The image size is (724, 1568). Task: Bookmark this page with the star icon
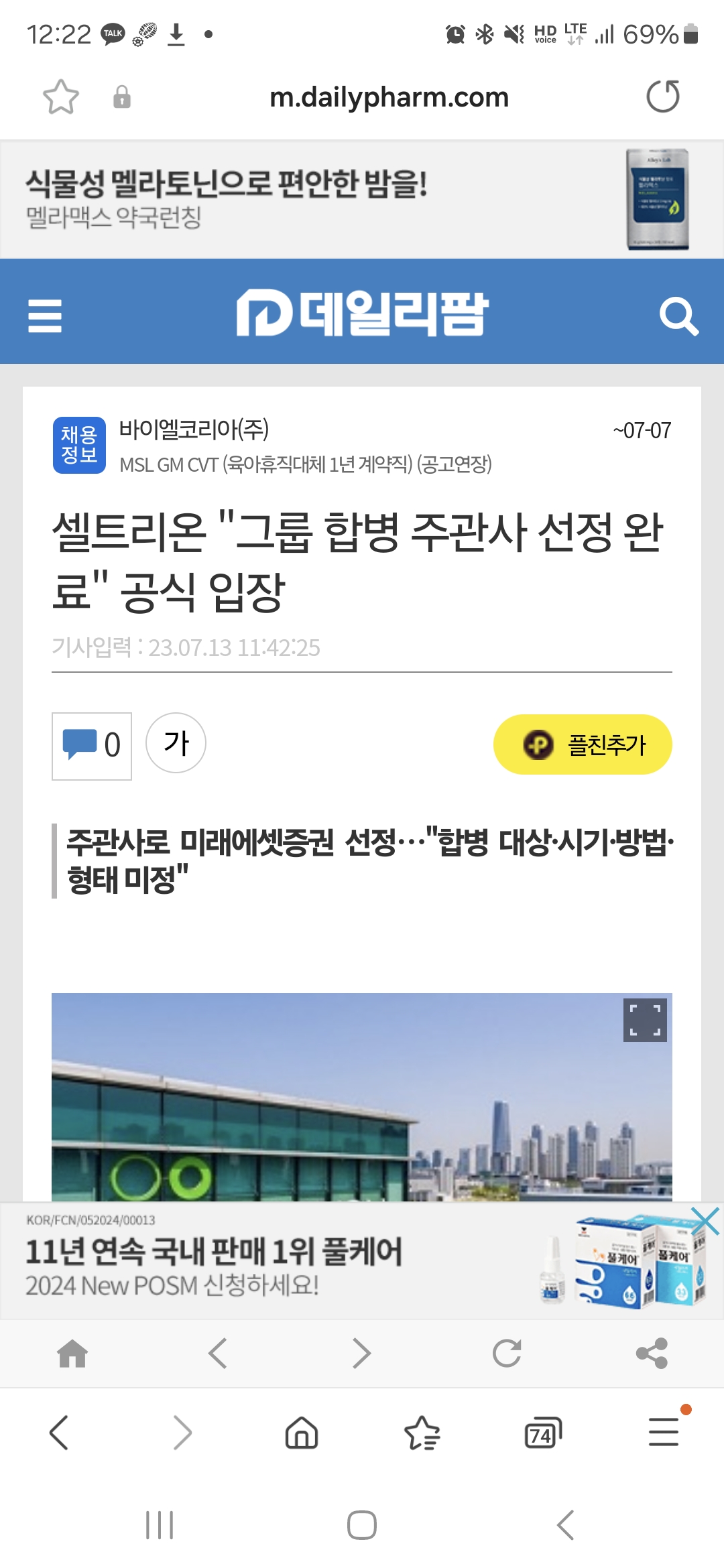click(60, 97)
